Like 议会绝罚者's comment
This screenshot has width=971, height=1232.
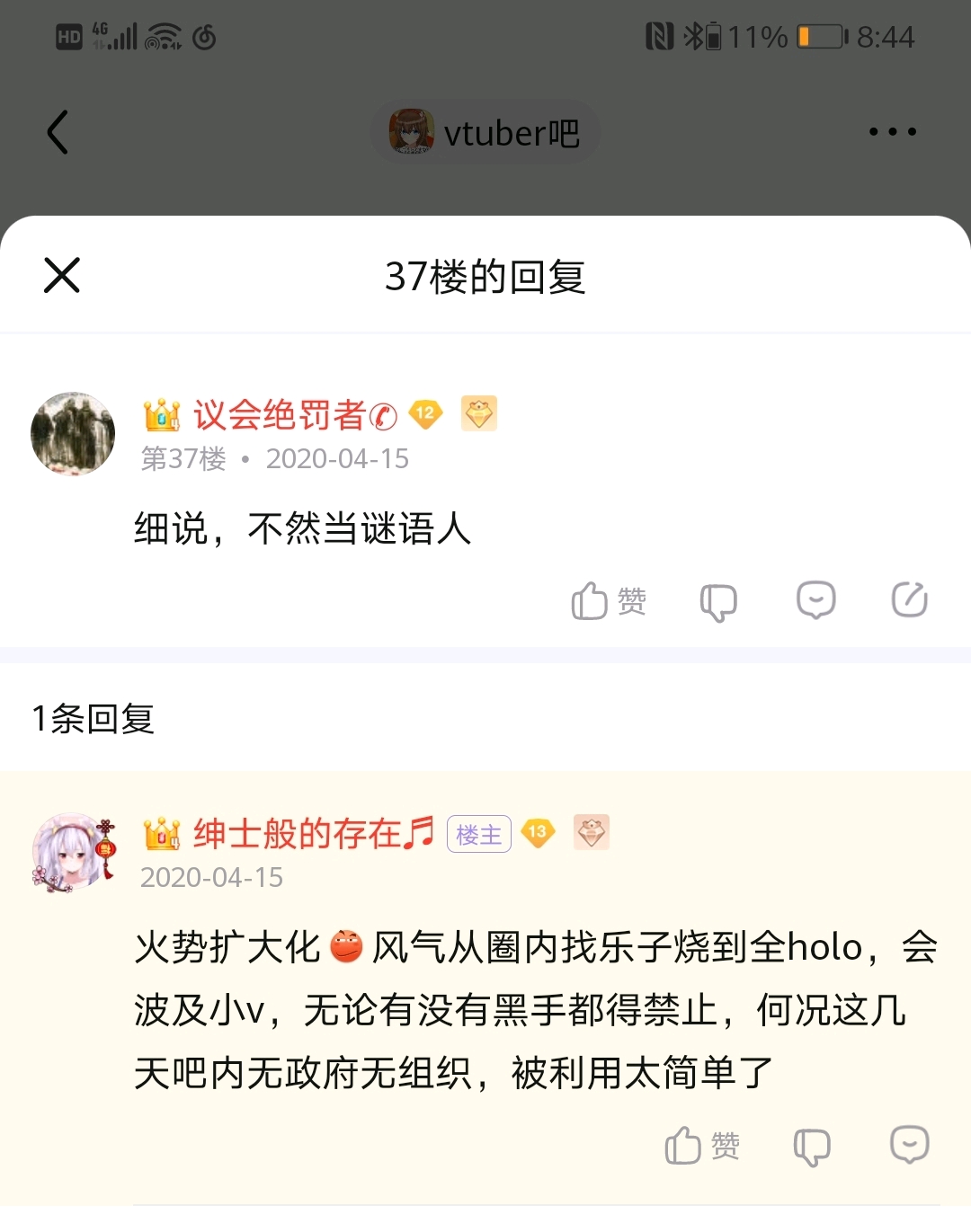pyautogui.click(x=609, y=600)
